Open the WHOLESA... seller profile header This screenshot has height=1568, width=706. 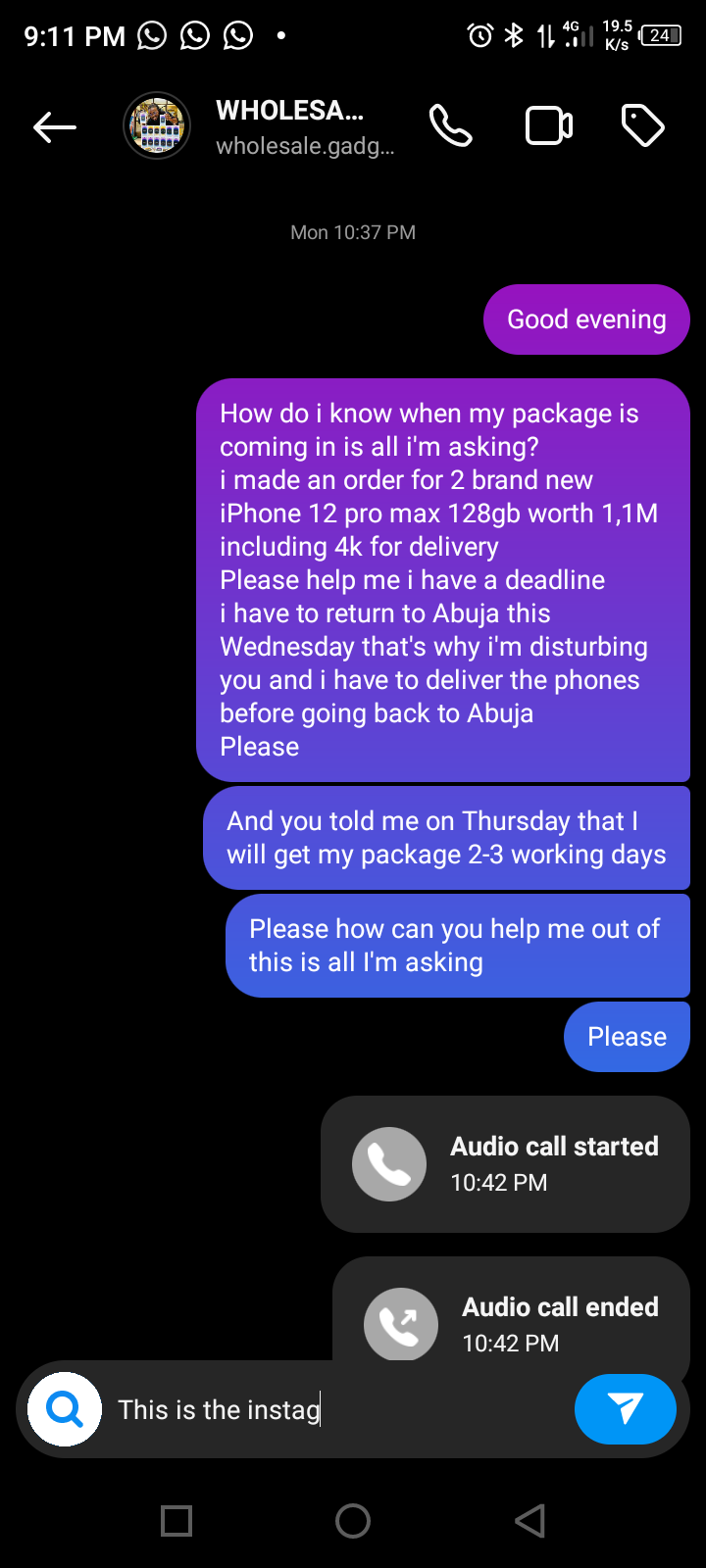pos(290,126)
